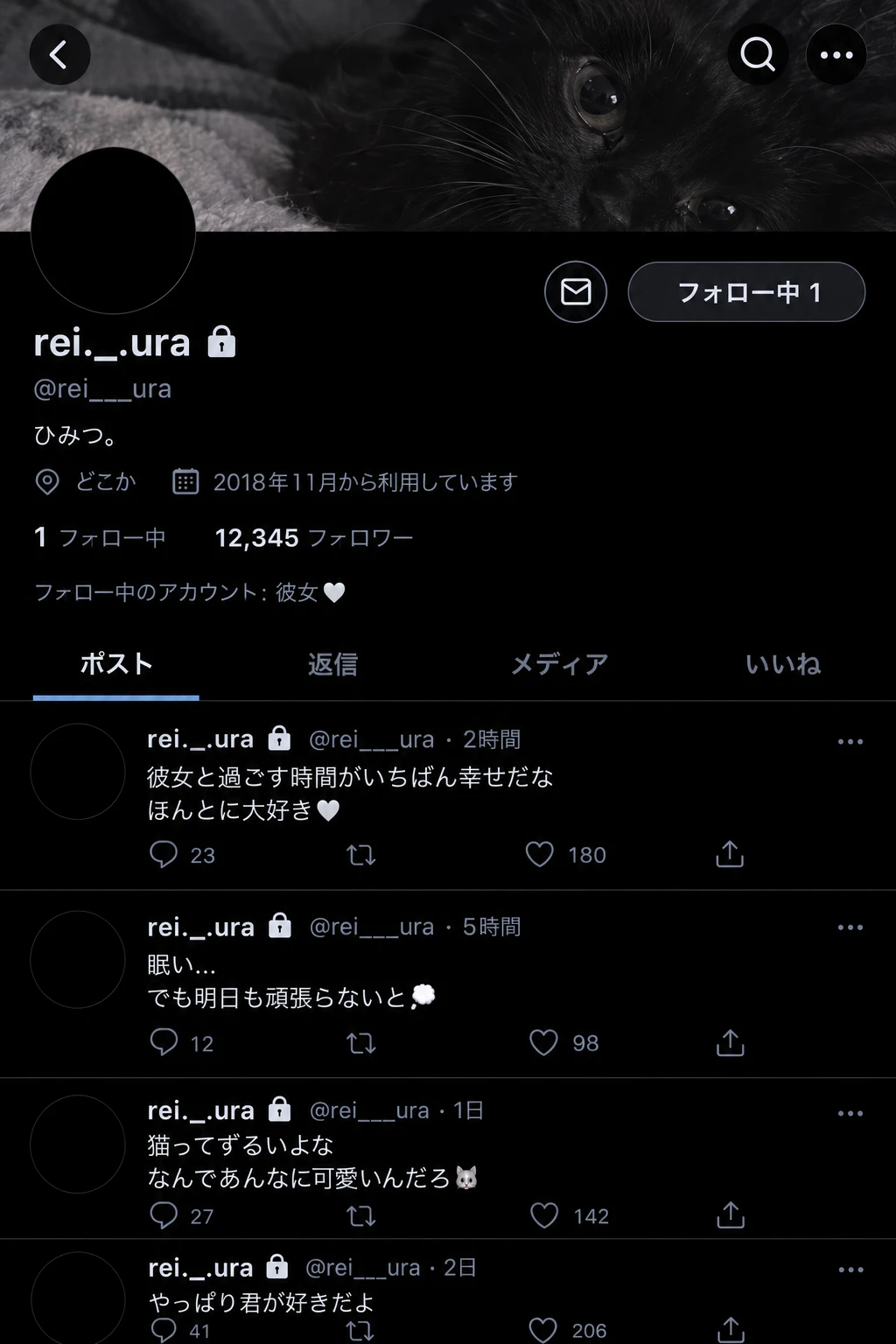Screen dimensions: 896x1344
Task: Tap the フォロー中 1 button
Action: click(746, 291)
